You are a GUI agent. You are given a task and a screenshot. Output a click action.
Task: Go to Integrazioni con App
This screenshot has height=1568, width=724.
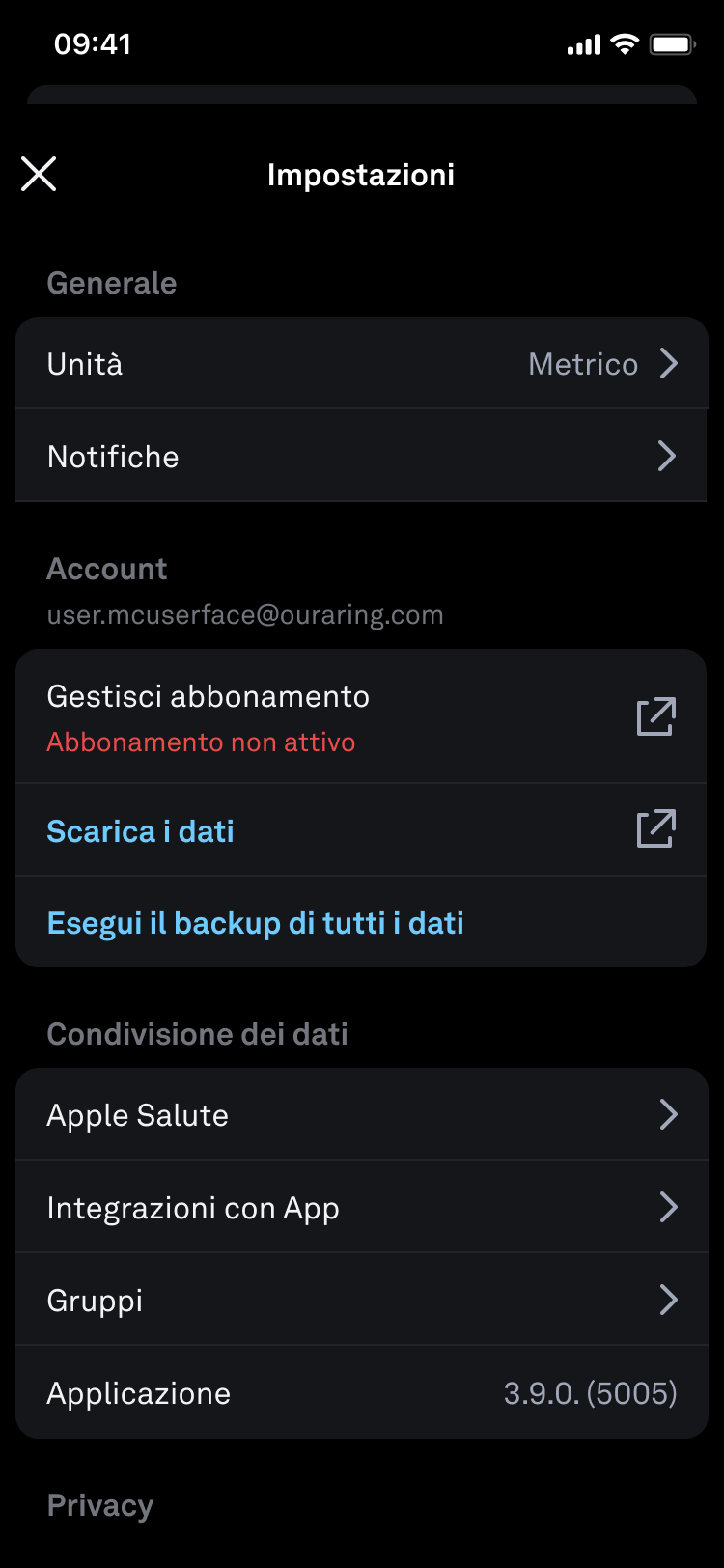(361, 1208)
